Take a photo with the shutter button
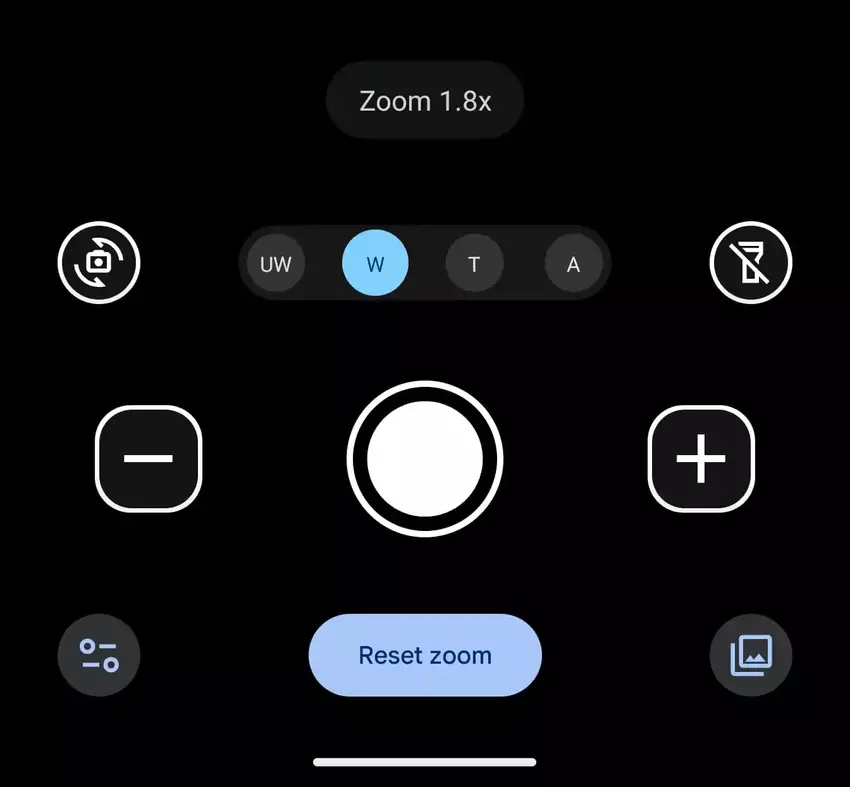This screenshot has height=787, width=850. click(425, 459)
